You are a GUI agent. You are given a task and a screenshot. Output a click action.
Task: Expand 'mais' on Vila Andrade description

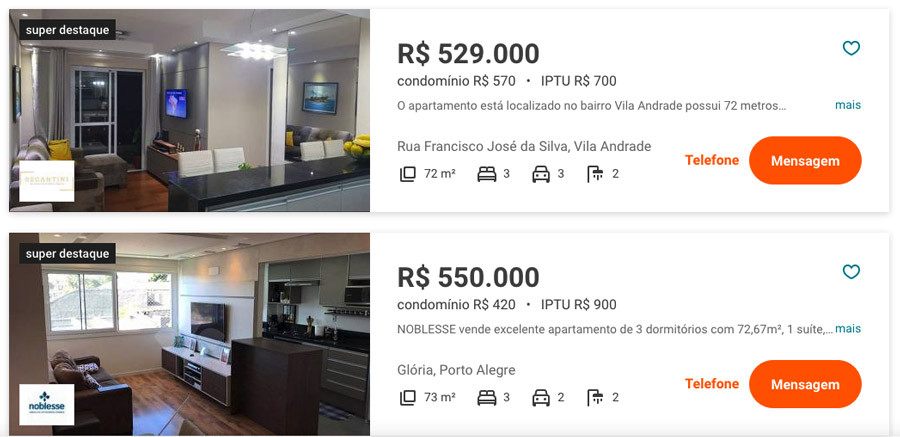(847, 105)
